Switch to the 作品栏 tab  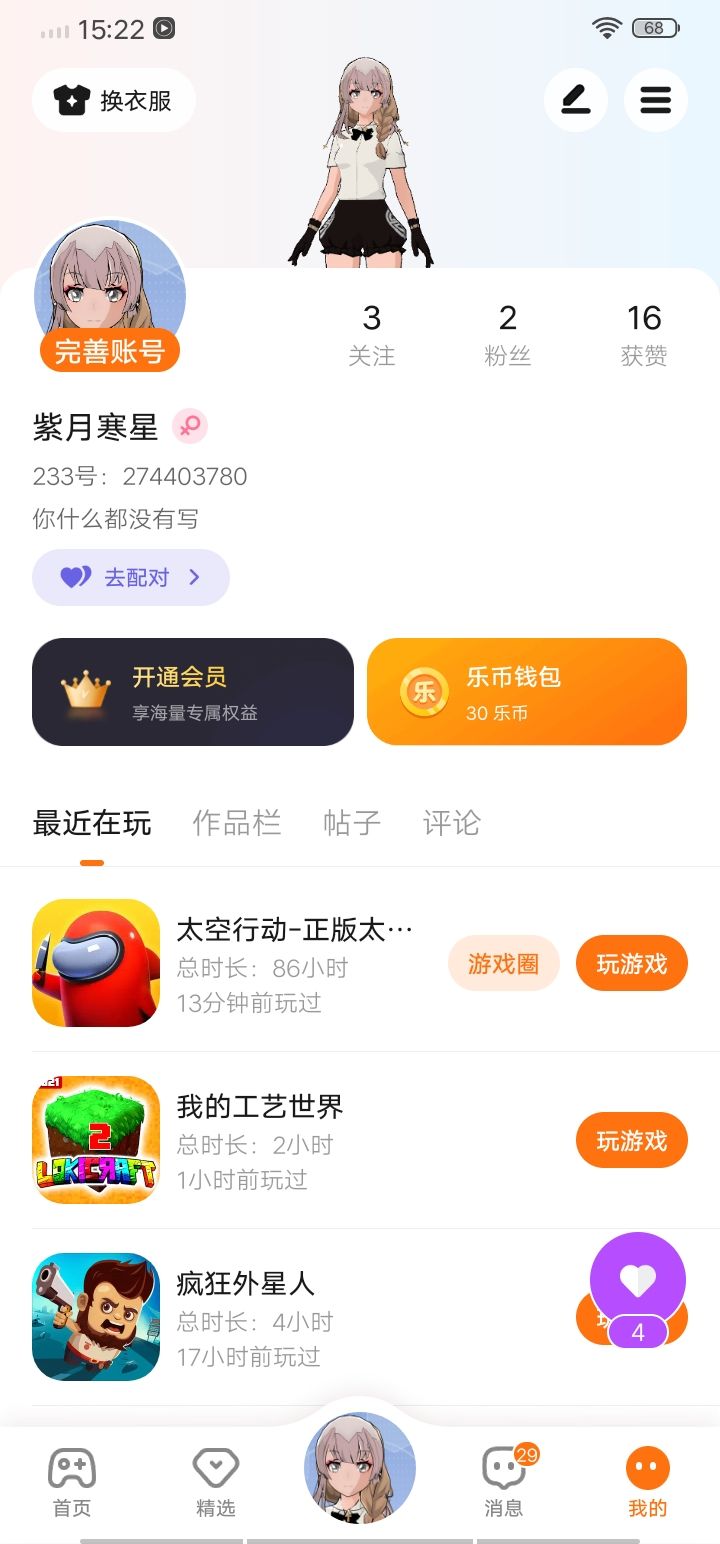click(x=237, y=823)
